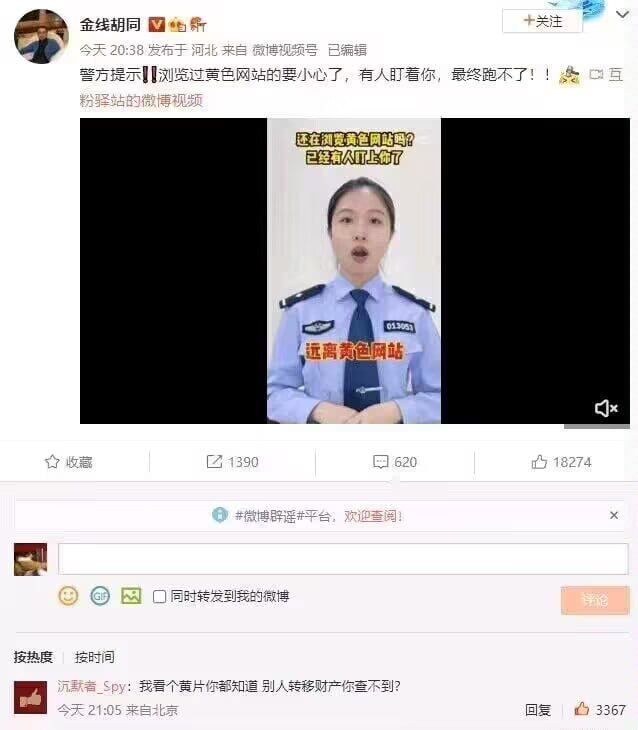The height and width of the screenshot is (730, 638).
Task: Open the emoji picker
Action: coord(68,596)
